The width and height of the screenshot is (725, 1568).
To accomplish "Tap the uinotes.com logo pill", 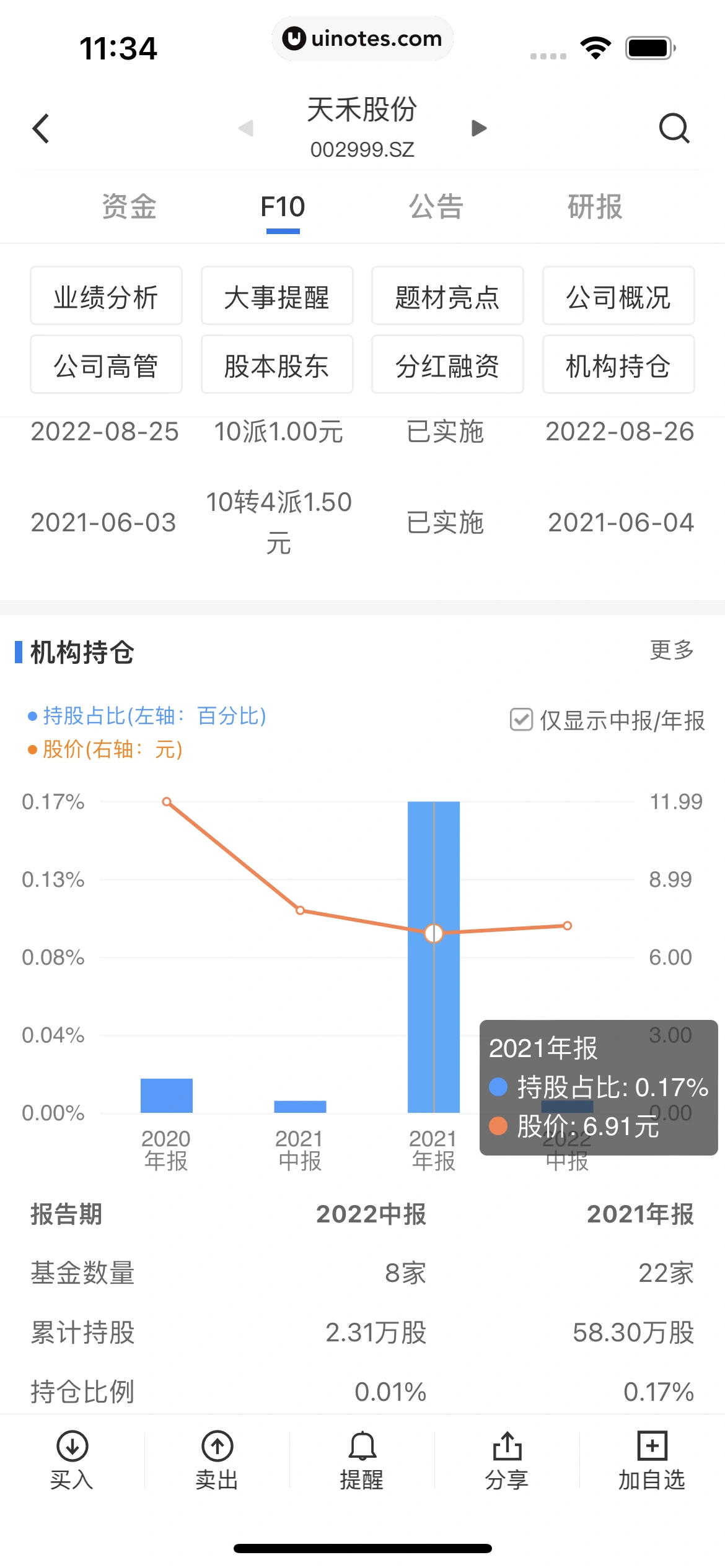I will coord(362,38).
